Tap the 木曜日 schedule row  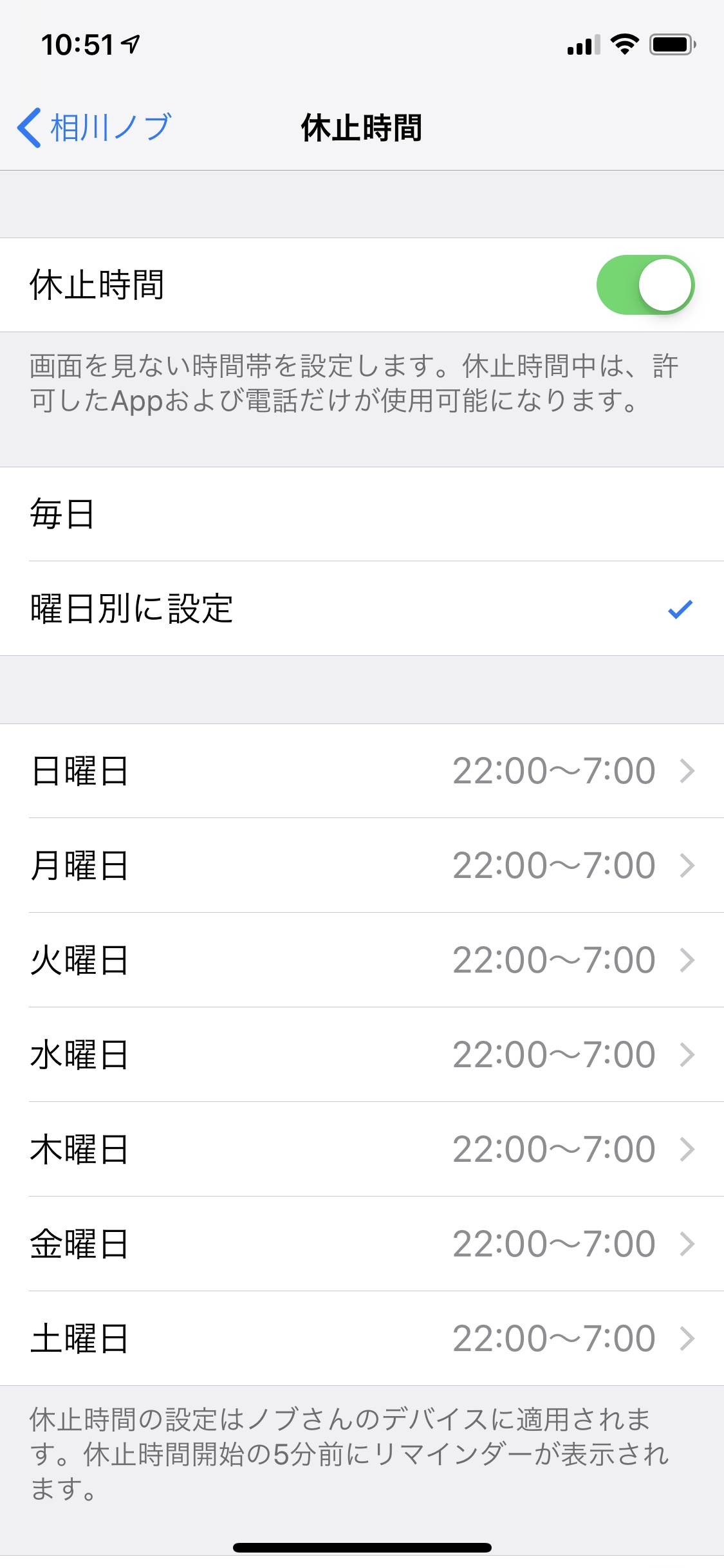(x=362, y=1150)
